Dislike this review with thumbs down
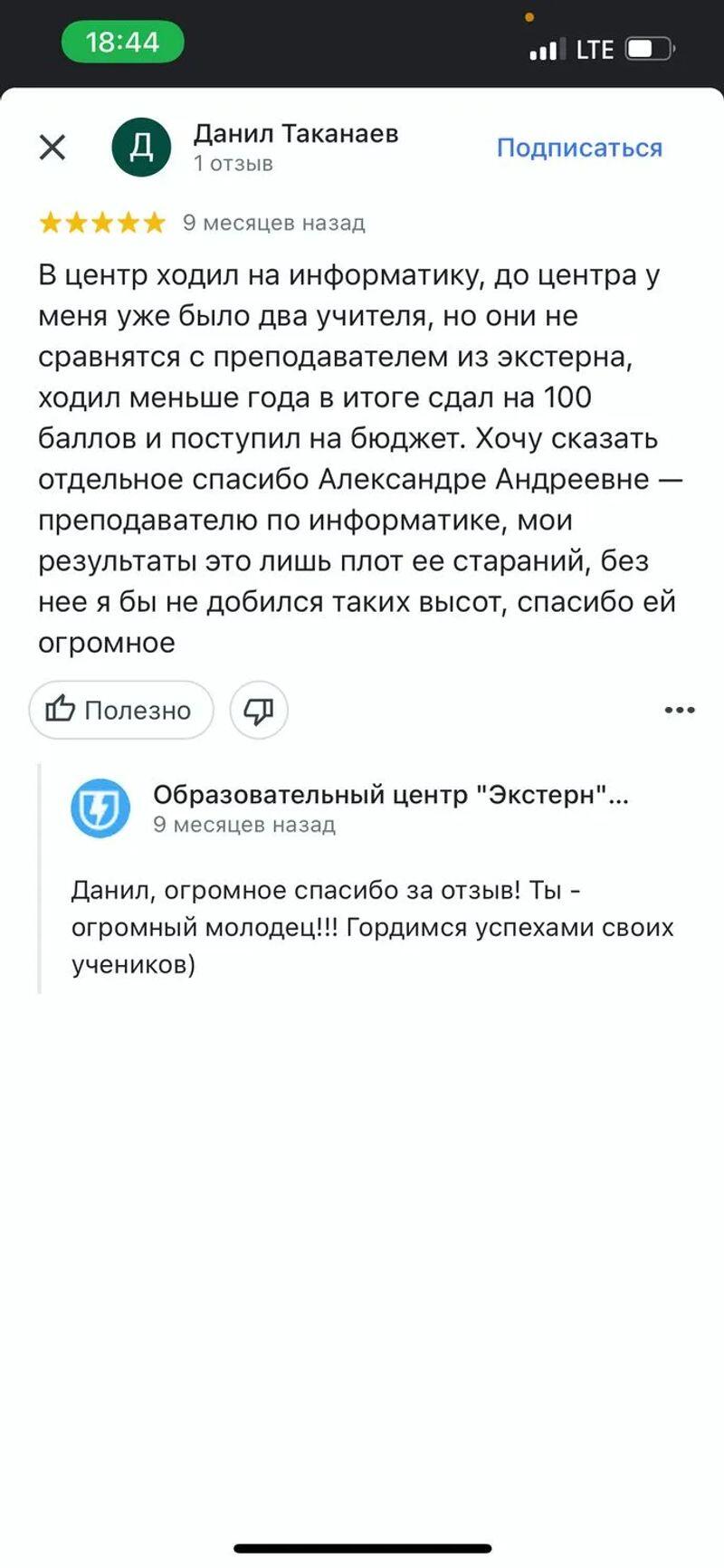 (259, 710)
